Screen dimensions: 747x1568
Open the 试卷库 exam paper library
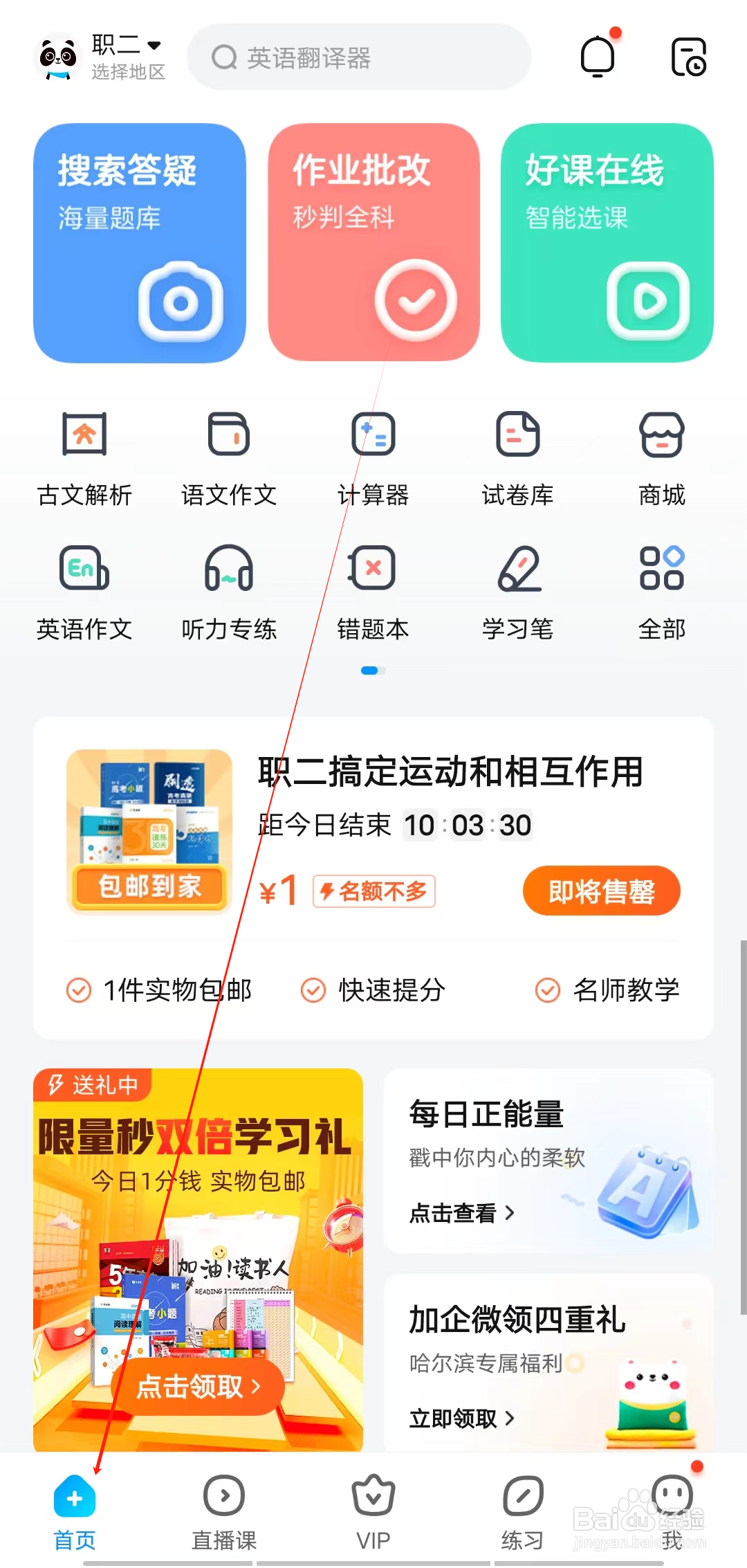[x=517, y=457]
